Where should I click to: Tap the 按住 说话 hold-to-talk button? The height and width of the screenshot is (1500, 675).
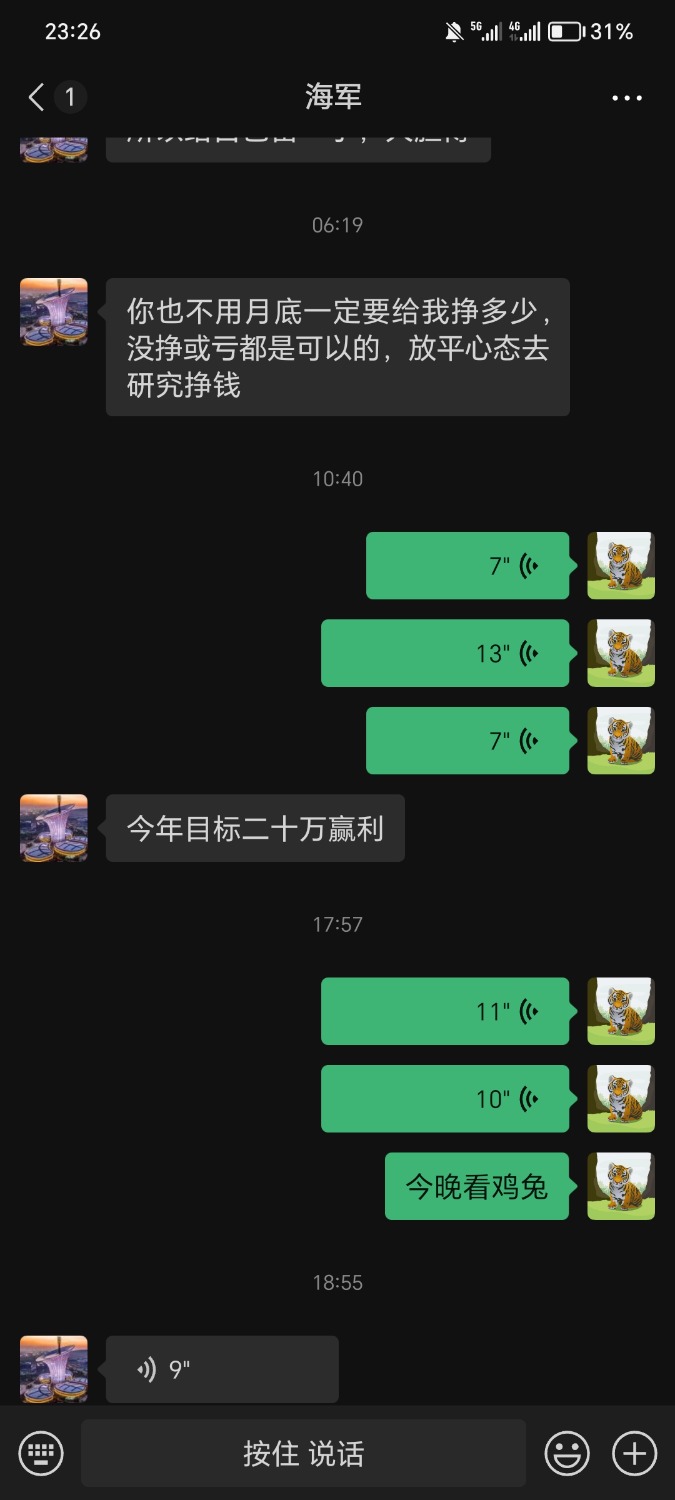point(303,1452)
